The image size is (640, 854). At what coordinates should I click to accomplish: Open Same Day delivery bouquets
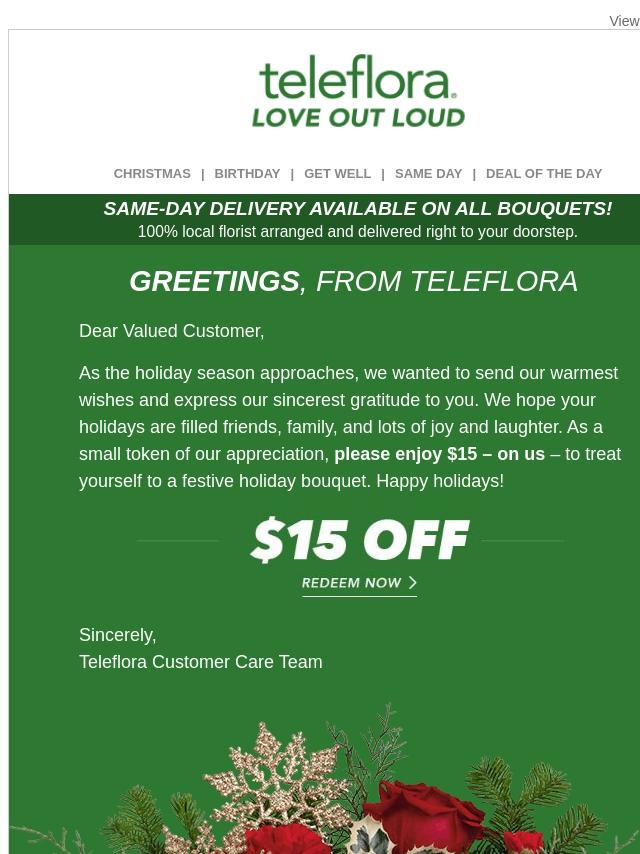(x=428, y=174)
